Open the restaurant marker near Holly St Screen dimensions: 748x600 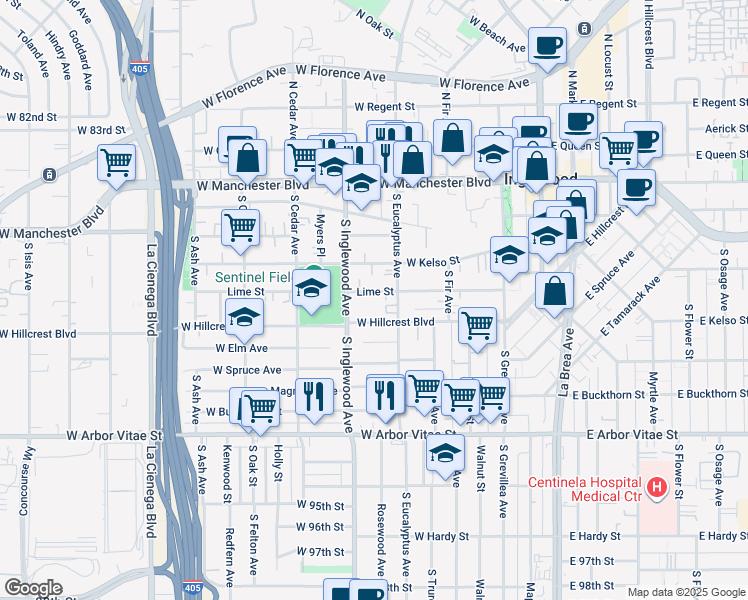click(x=315, y=395)
